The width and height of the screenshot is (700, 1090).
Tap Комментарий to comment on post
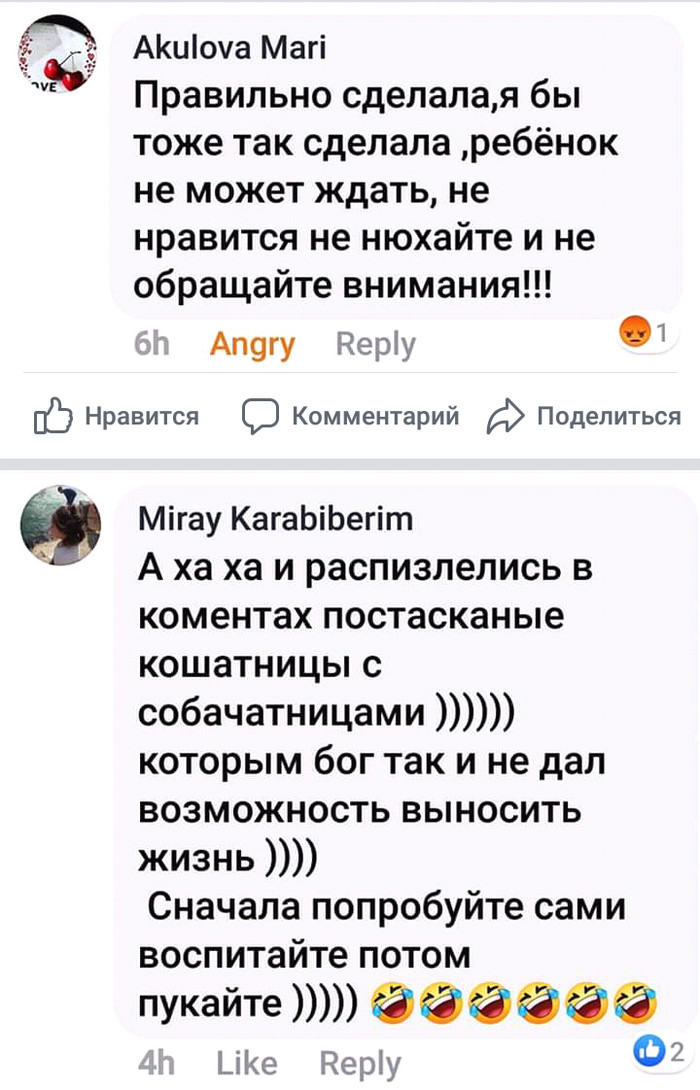(x=352, y=417)
